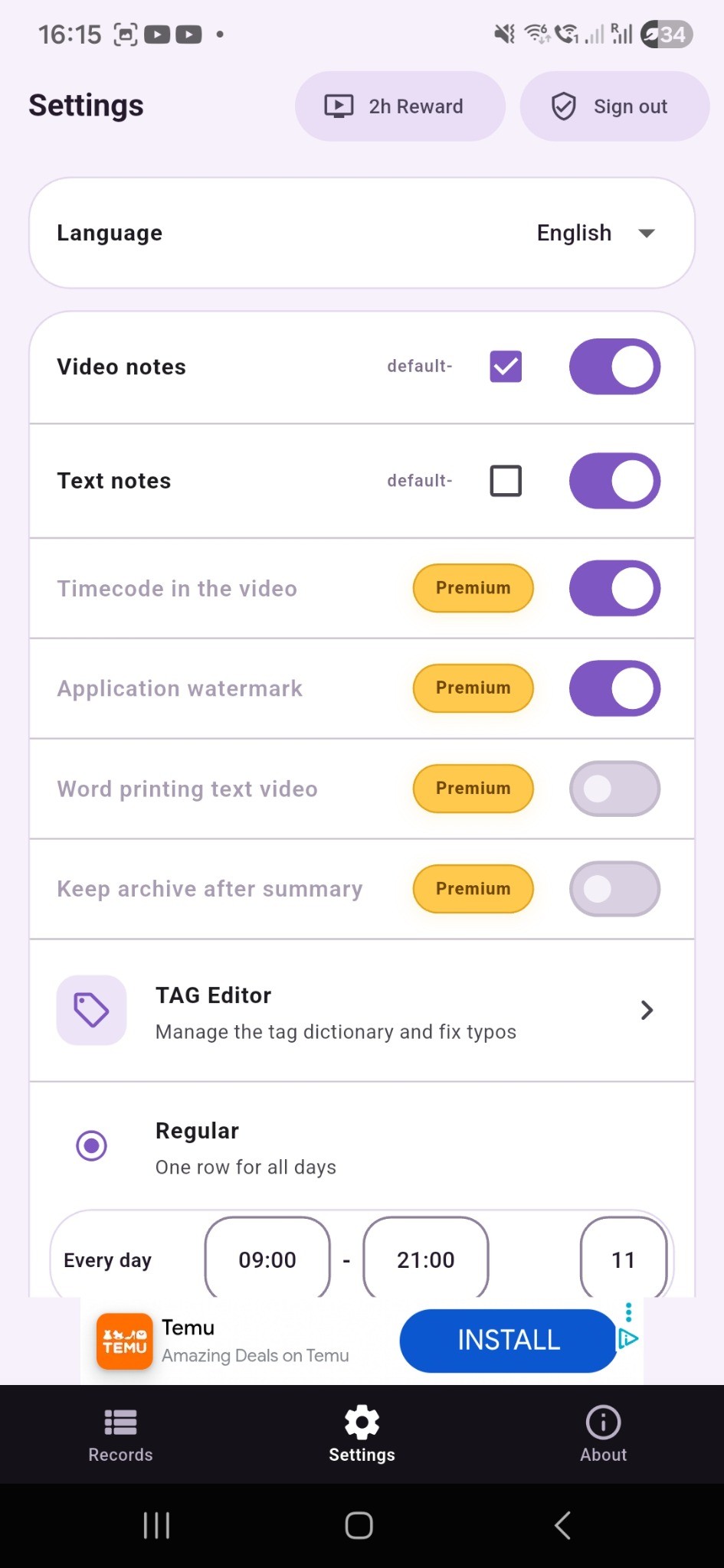Open the ad options via the three-dot menu
The height and width of the screenshot is (1568, 724).
tap(628, 1312)
